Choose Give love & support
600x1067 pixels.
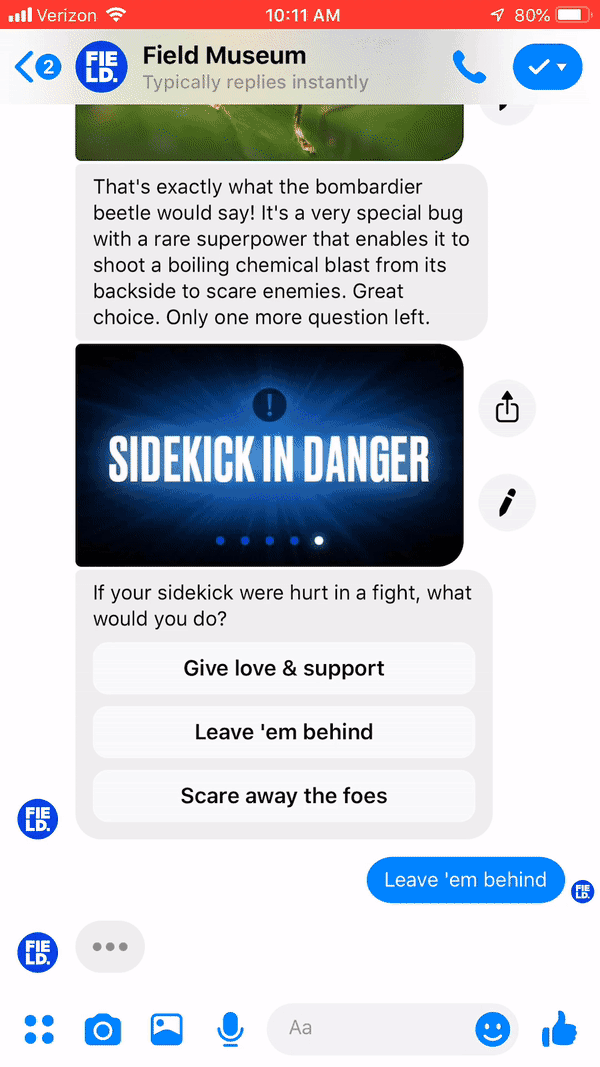[x=284, y=668]
